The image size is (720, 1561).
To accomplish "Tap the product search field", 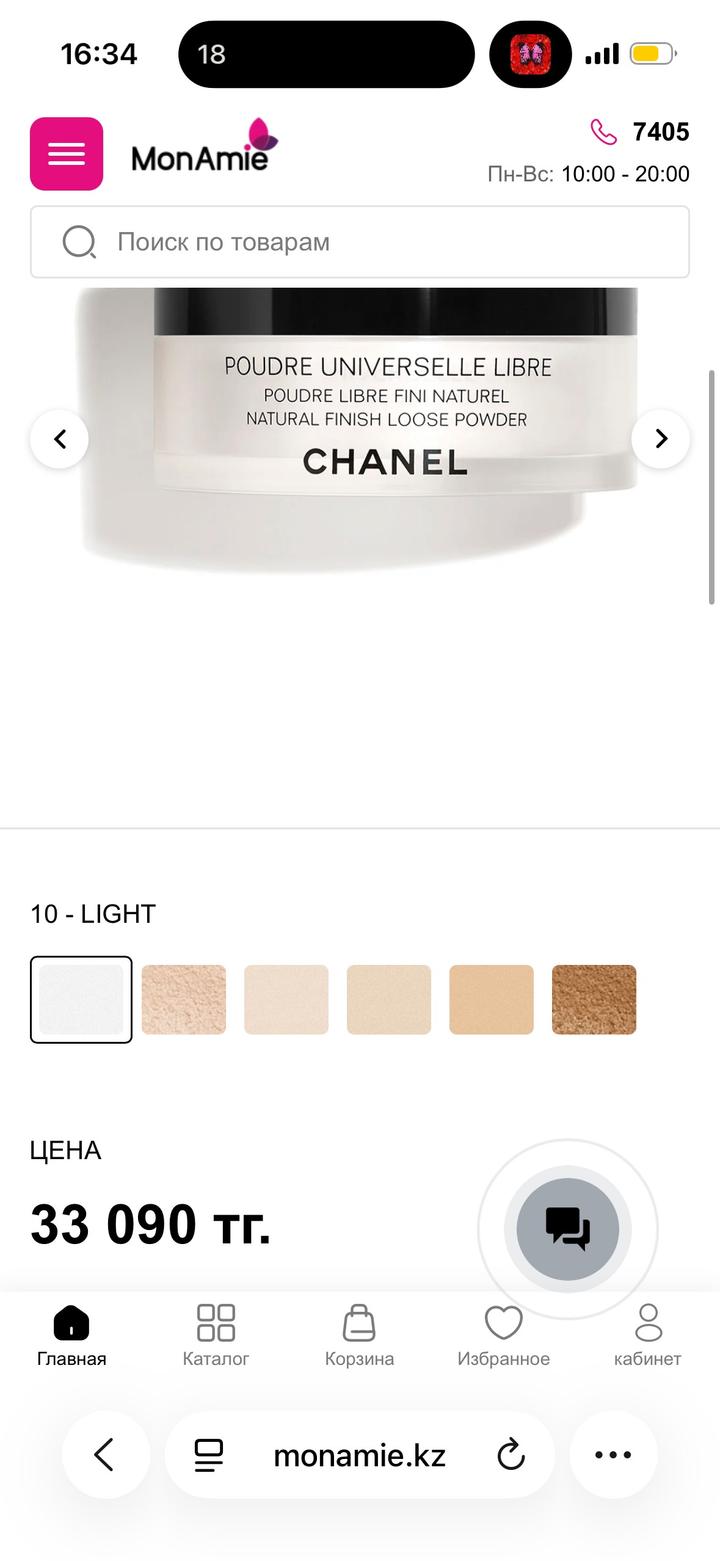I will click(x=360, y=242).
